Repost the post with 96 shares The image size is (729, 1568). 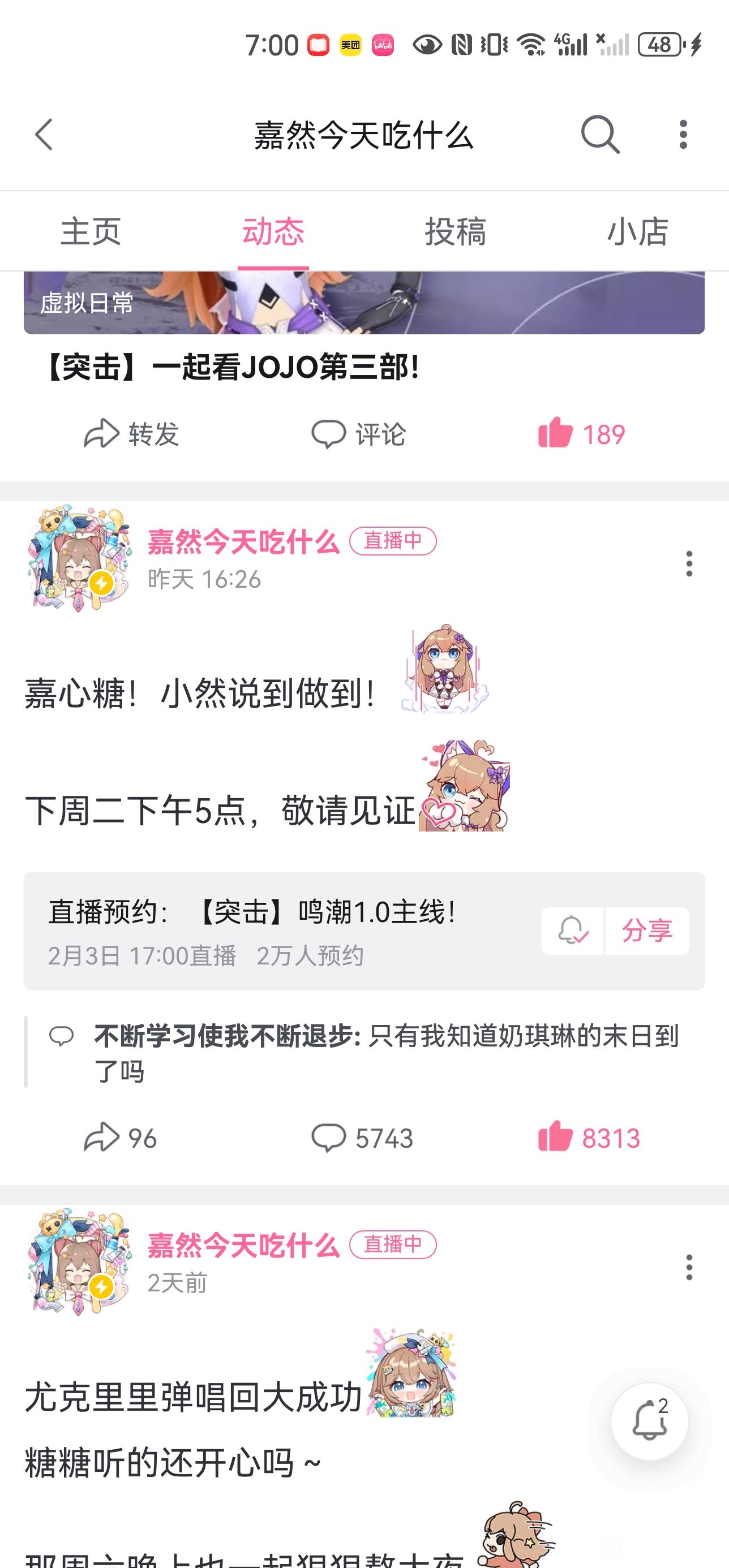[x=121, y=1138]
